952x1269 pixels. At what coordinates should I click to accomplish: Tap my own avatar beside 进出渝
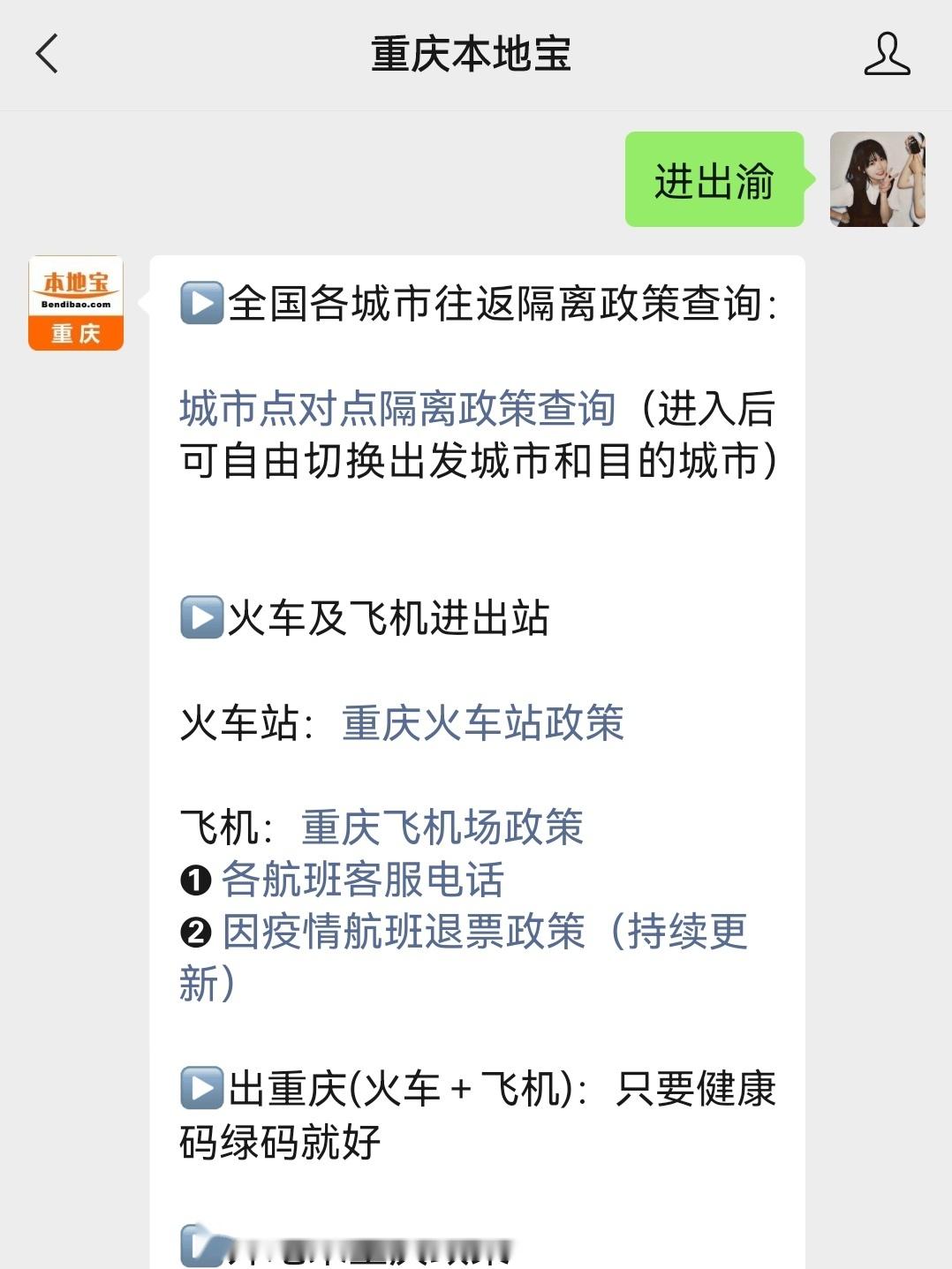[876, 179]
